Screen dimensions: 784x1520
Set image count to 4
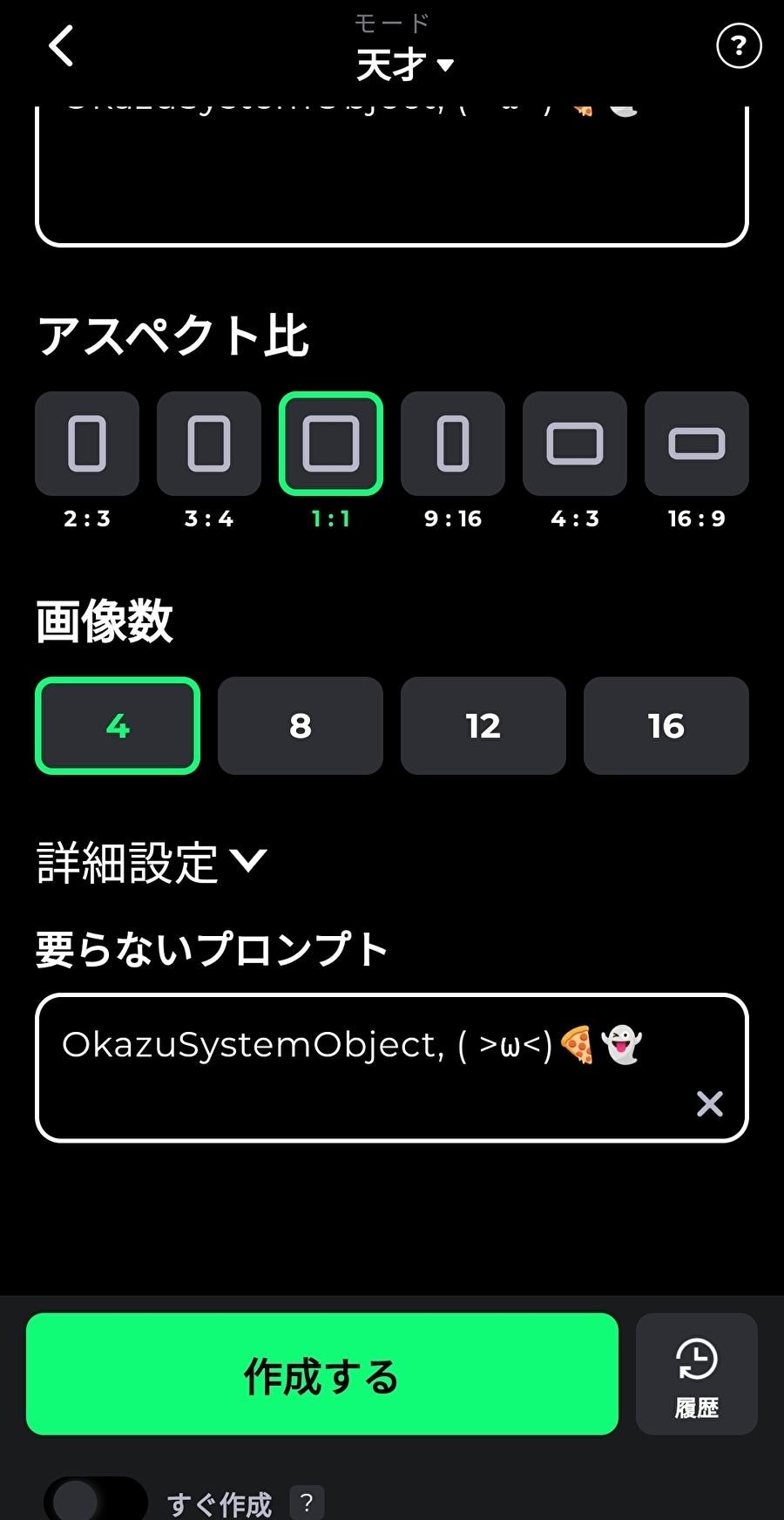[118, 725]
